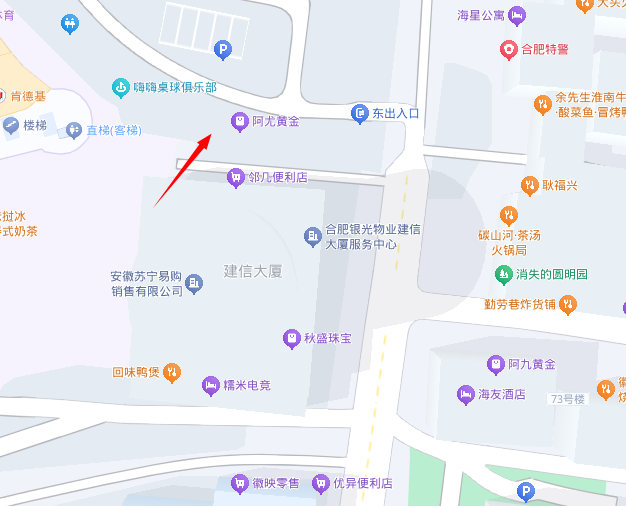Tap the 秋盛珠宝 jewelry marker
This screenshot has width=626, height=506.
[x=292, y=338]
